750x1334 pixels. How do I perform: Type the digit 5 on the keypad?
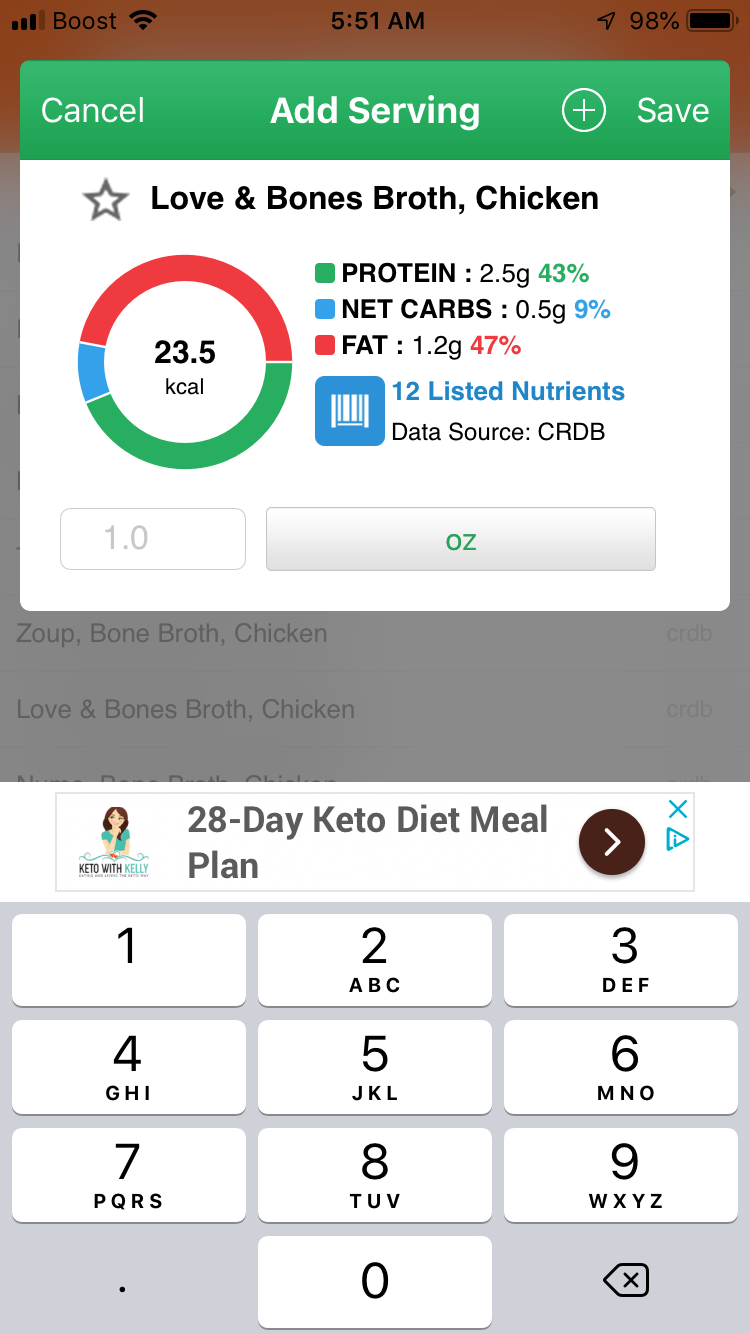pos(375,1066)
